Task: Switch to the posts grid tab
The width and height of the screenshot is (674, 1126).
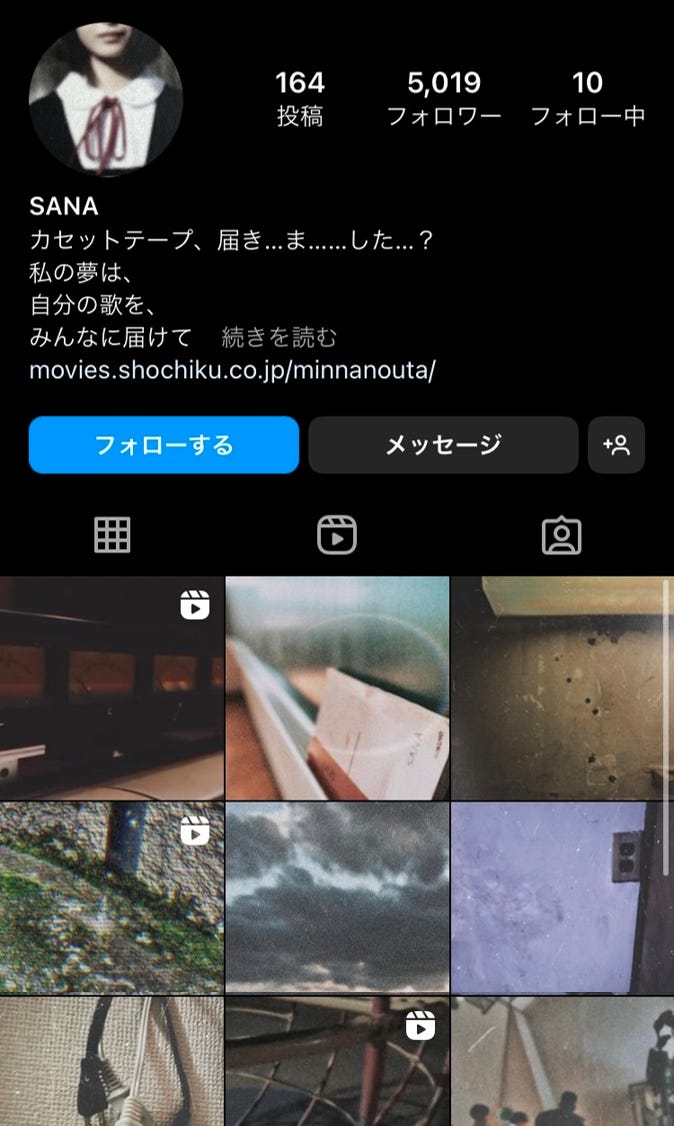Action: (112, 536)
